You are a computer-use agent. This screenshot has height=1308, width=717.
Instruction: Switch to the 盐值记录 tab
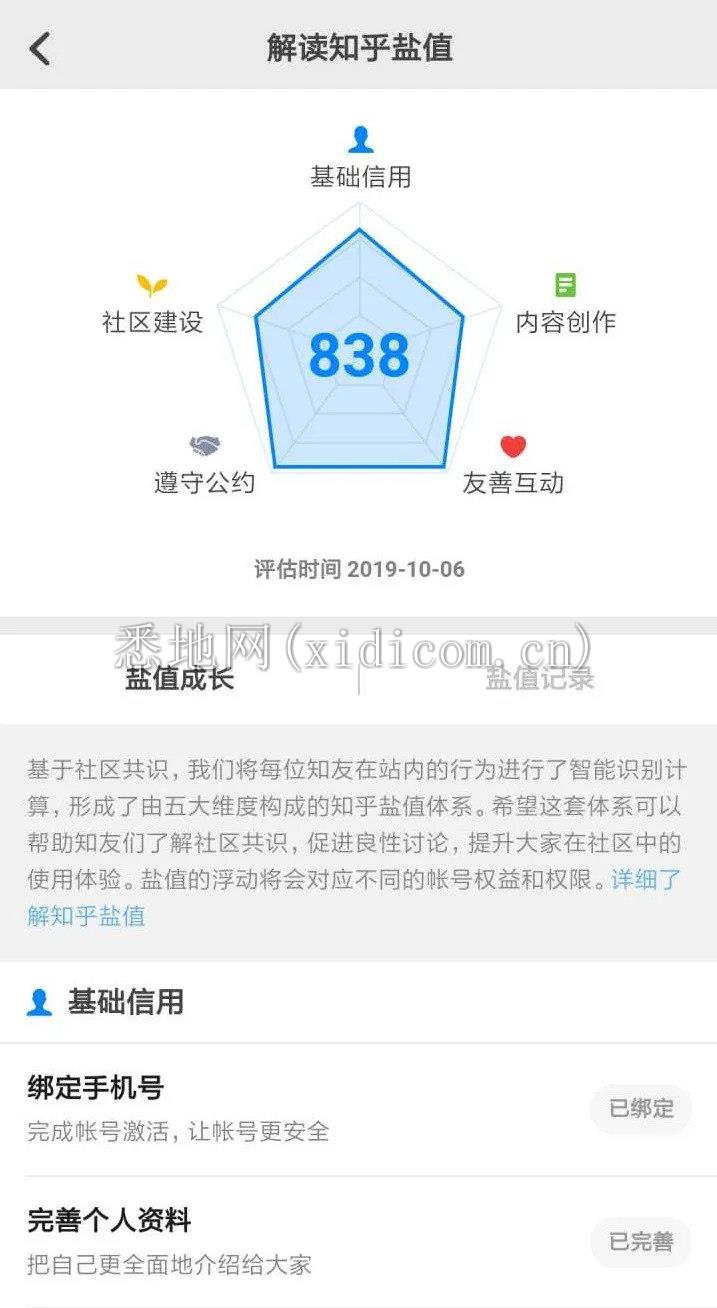tap(539, 678)
